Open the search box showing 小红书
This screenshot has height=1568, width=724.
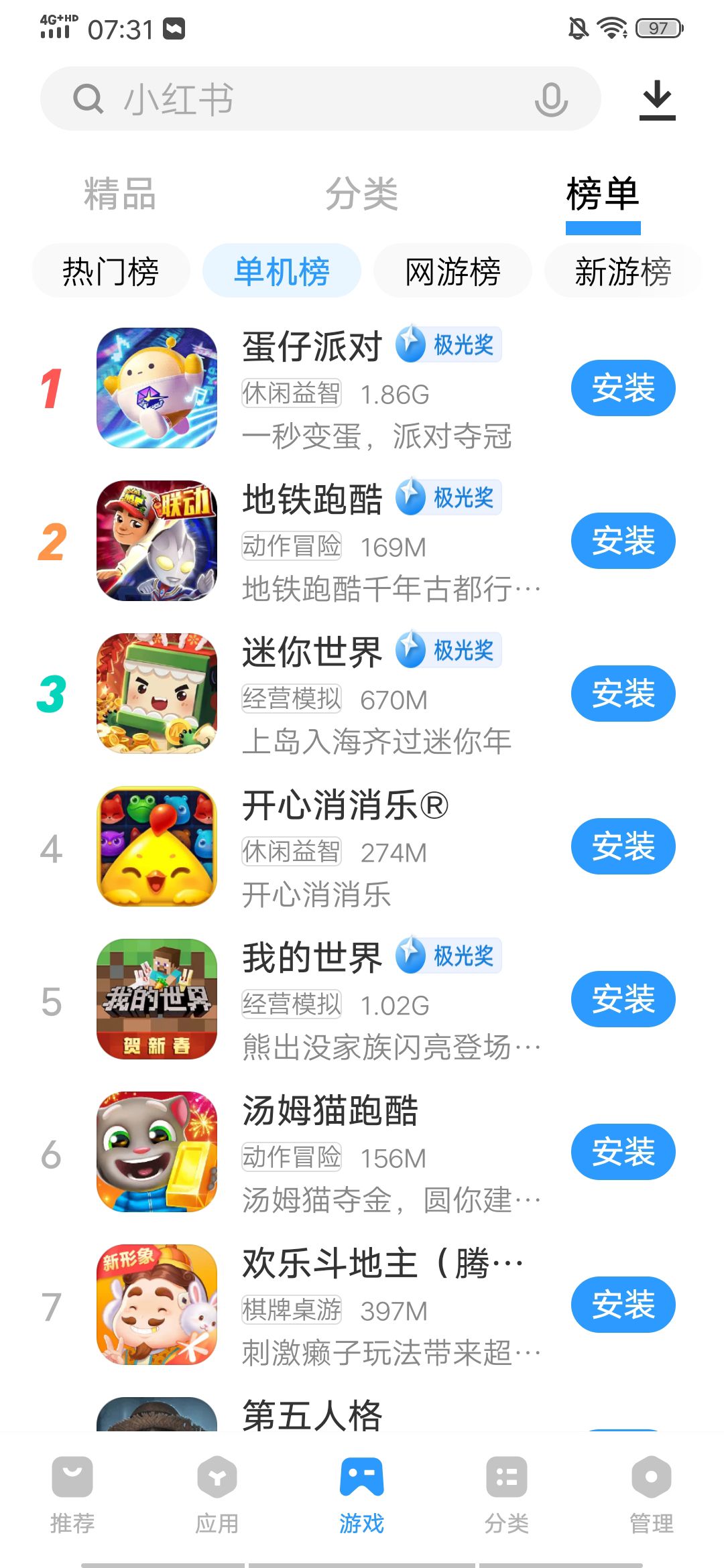(x=320, y=99)
